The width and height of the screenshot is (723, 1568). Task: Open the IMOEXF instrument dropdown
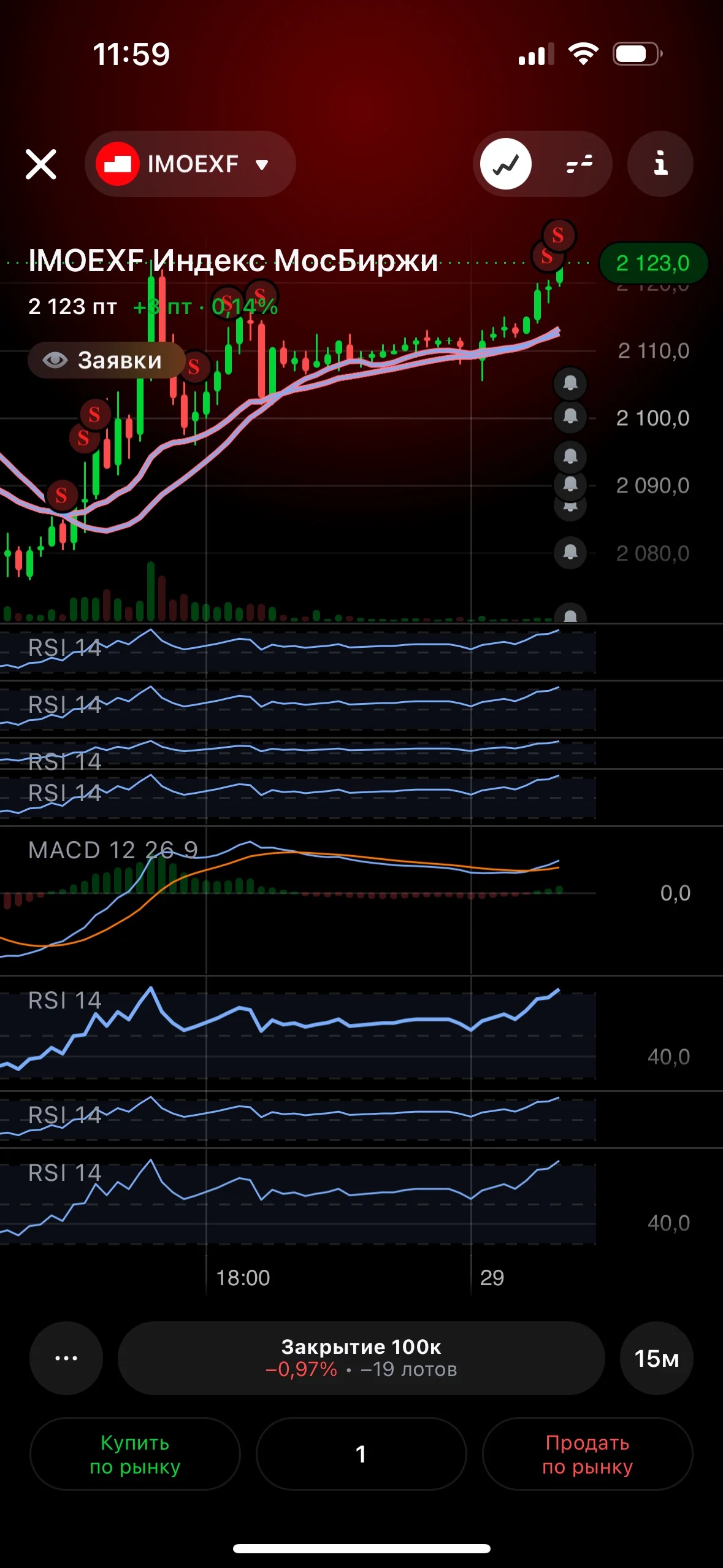coord(190,164)
